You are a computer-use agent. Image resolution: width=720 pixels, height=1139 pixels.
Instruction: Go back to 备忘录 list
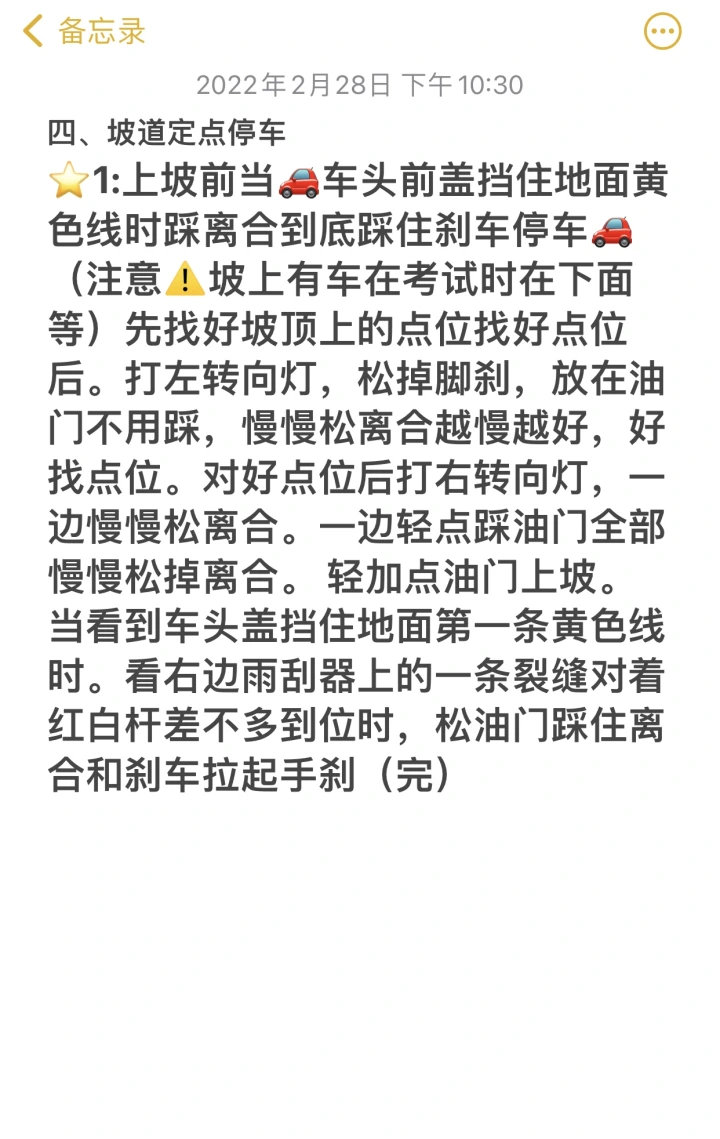pyautogui.click(x=84, y=31)
